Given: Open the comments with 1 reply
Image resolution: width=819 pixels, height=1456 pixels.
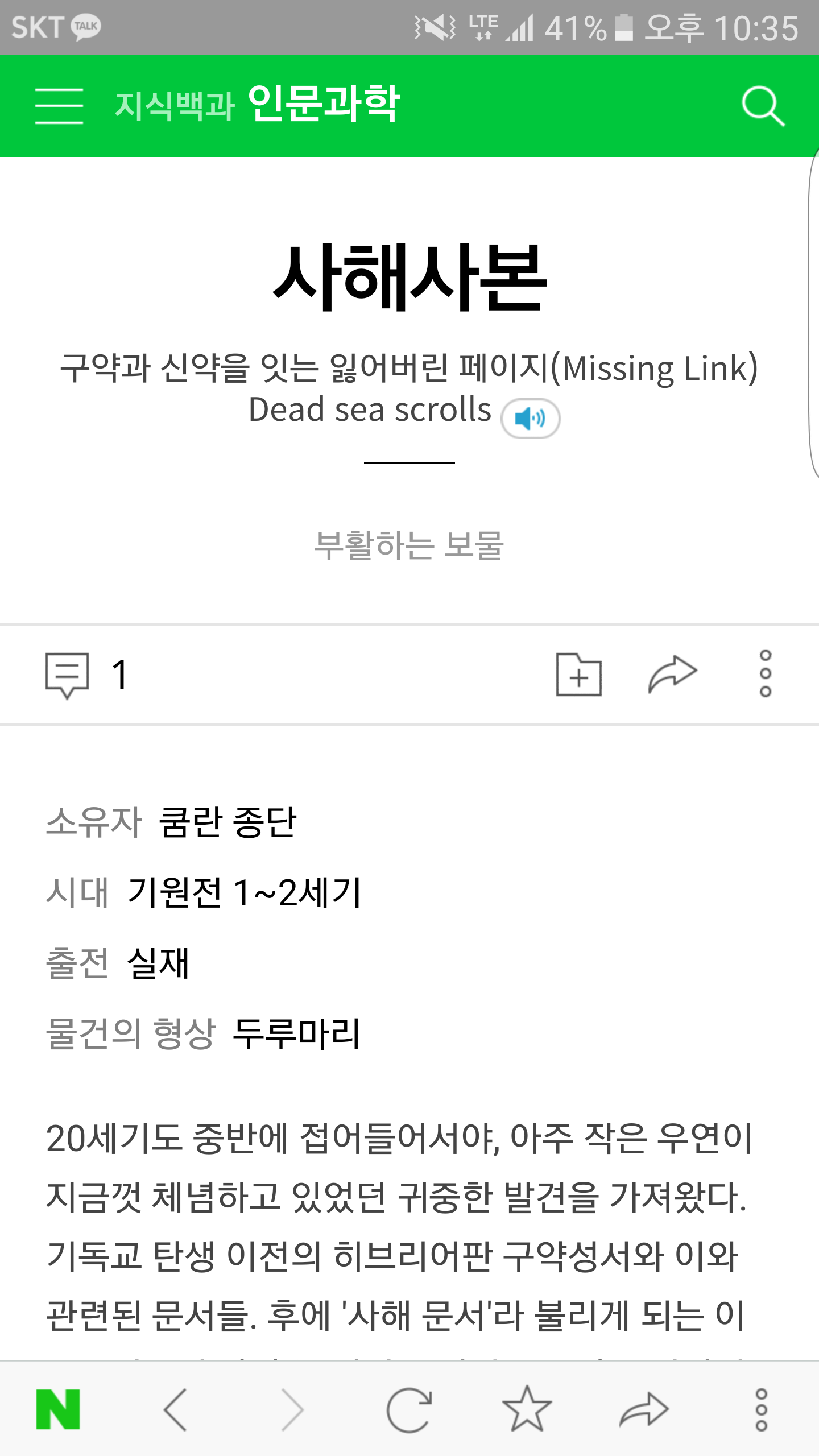Looking at the screenshot, I should pos(88,676).
